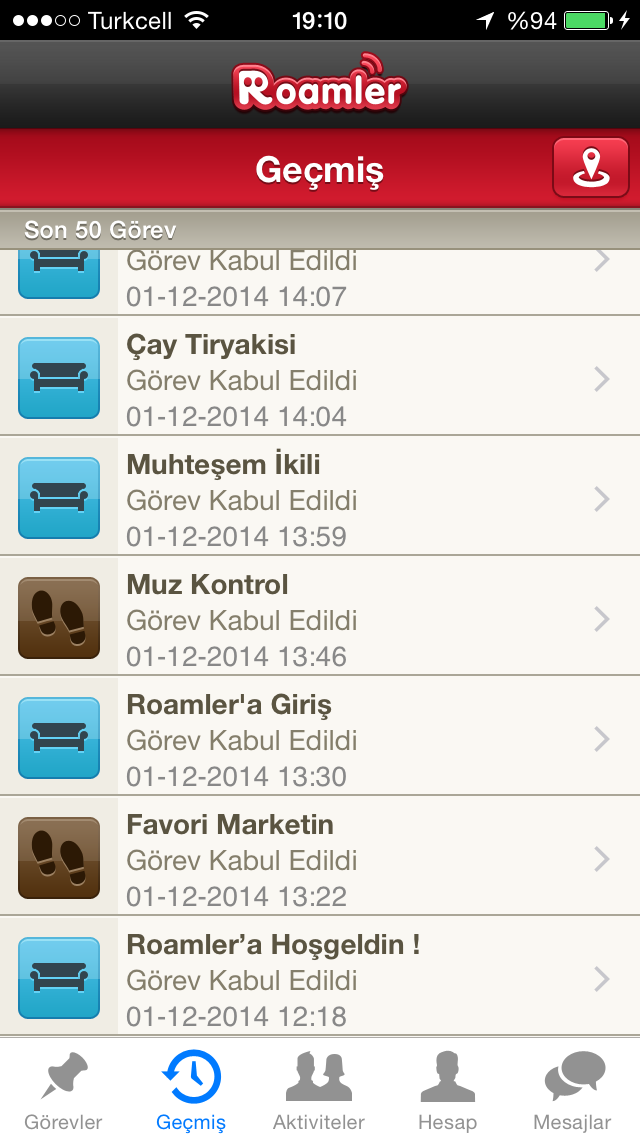Switch to the Görevler tab
The width and height of the screenshot is (640, 1136).
pos(64,1089)
